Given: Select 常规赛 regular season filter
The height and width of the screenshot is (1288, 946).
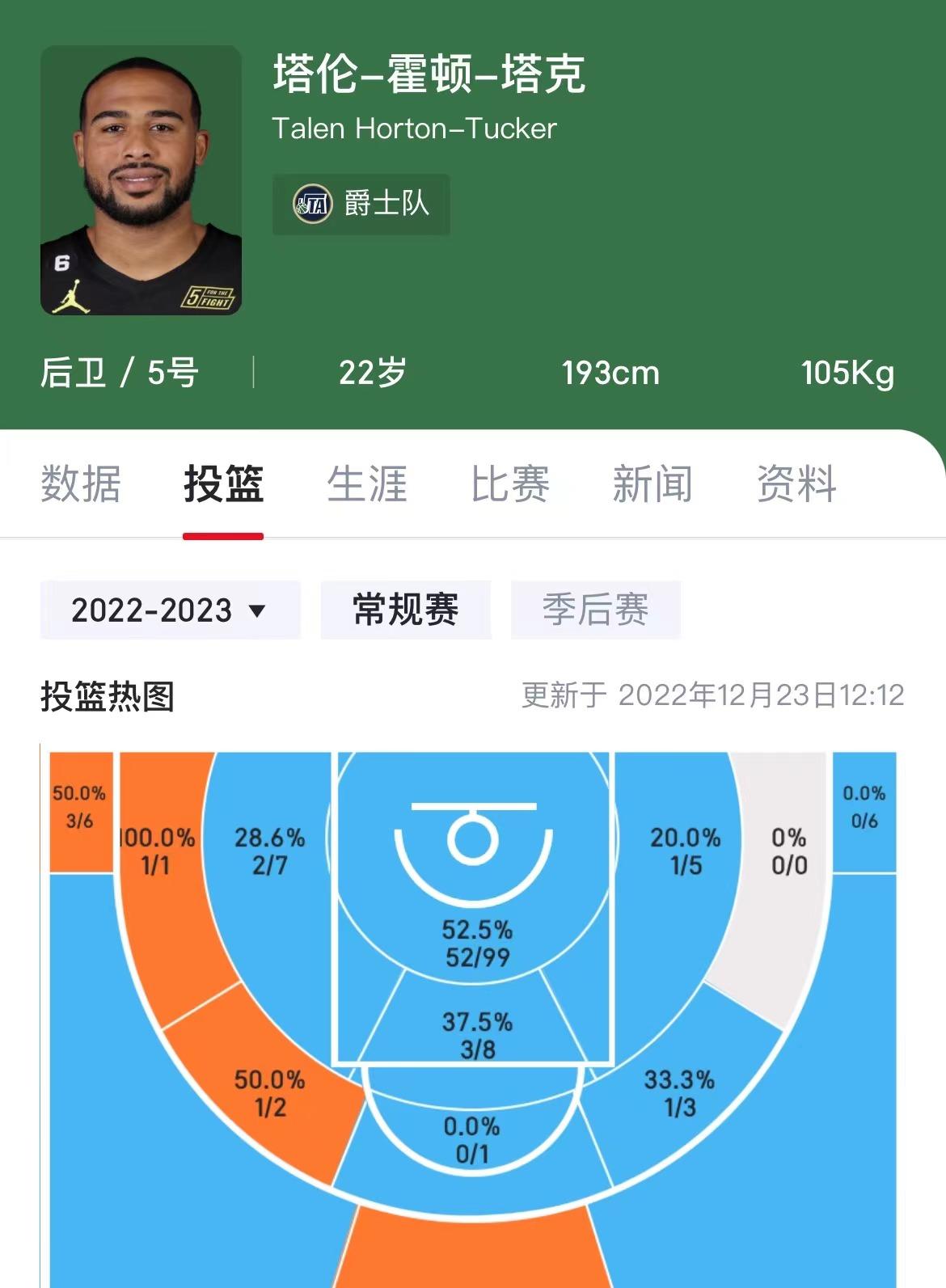Looking at the screenshot, I should click(406, 610).
